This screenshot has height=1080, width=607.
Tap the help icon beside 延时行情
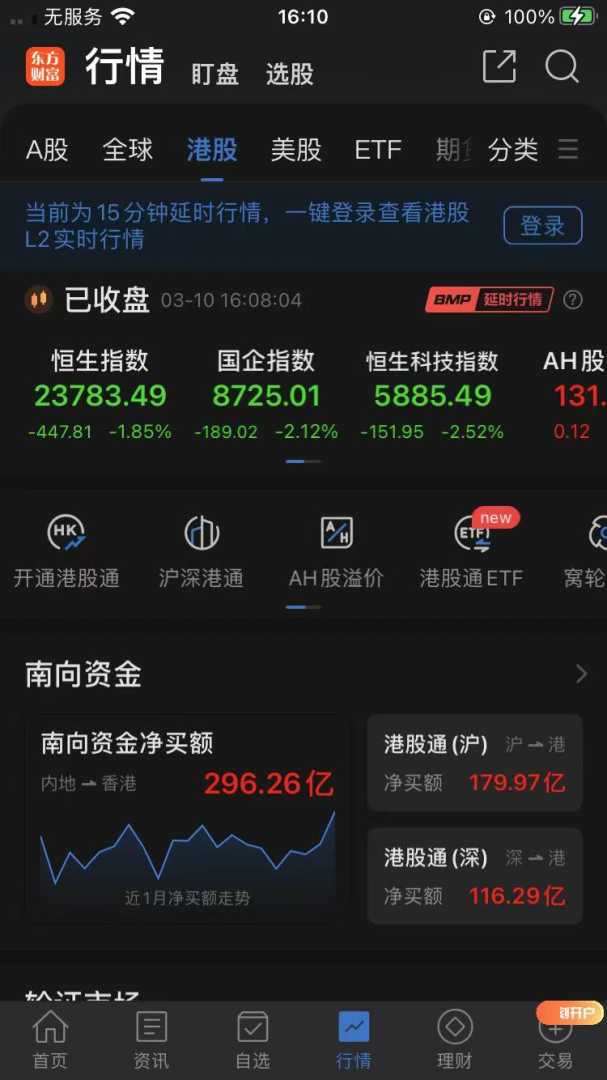573,299
